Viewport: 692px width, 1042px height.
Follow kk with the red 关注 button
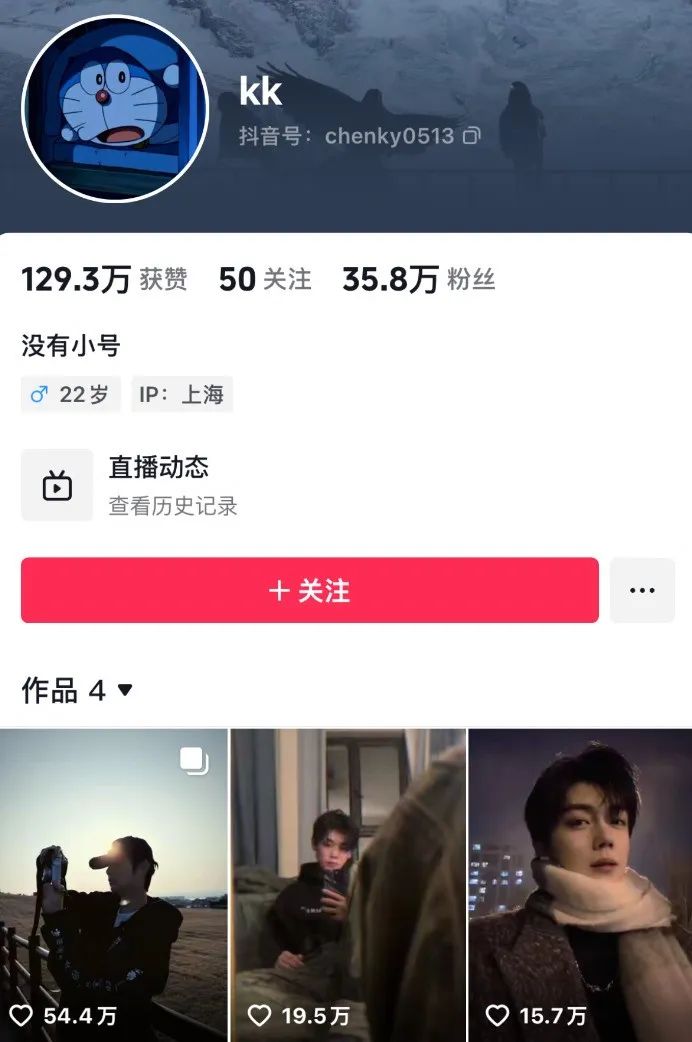[310, 590]
